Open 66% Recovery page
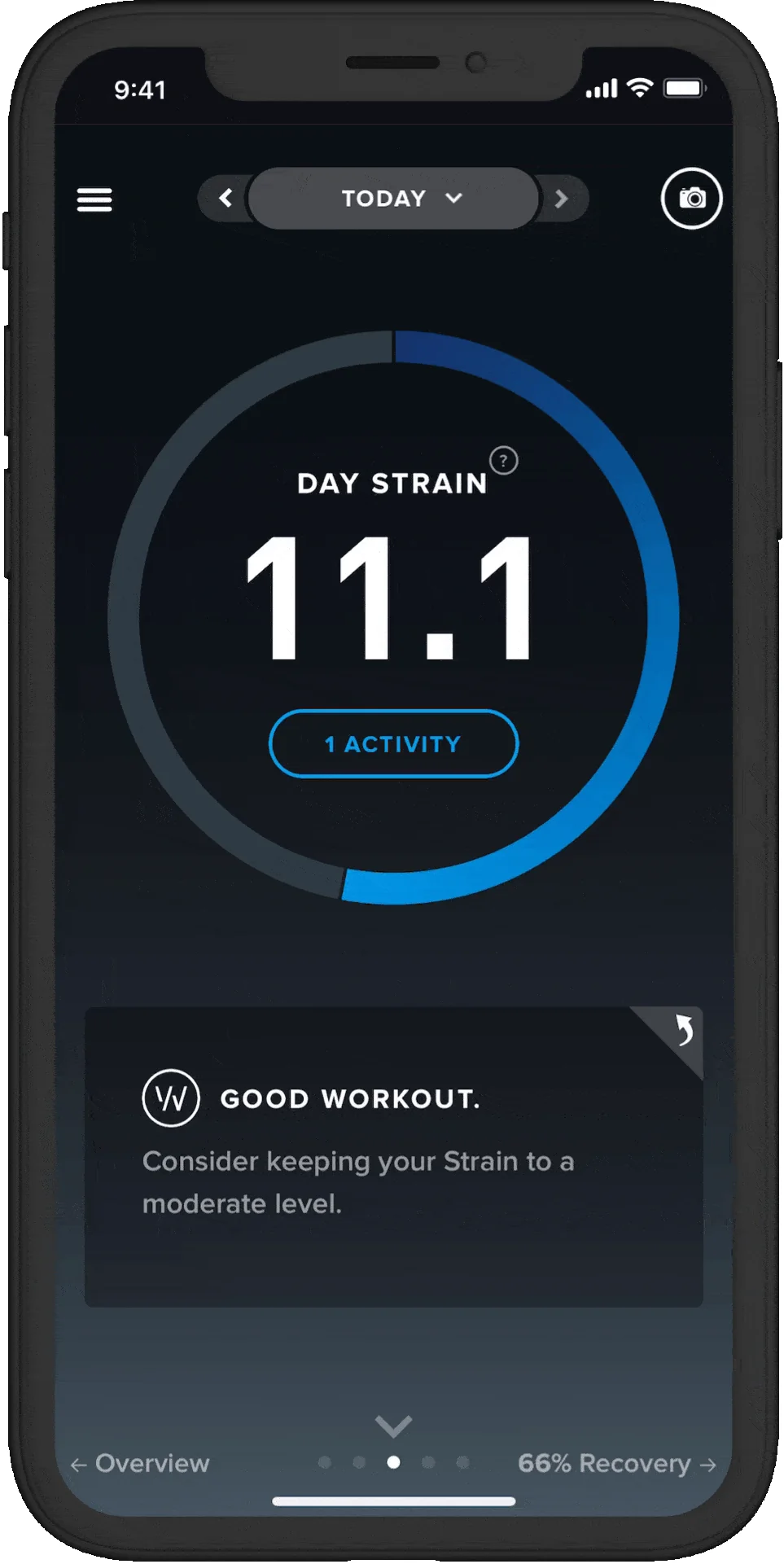The width and height of the screenshot is (784, 1564). [616, 1464]
